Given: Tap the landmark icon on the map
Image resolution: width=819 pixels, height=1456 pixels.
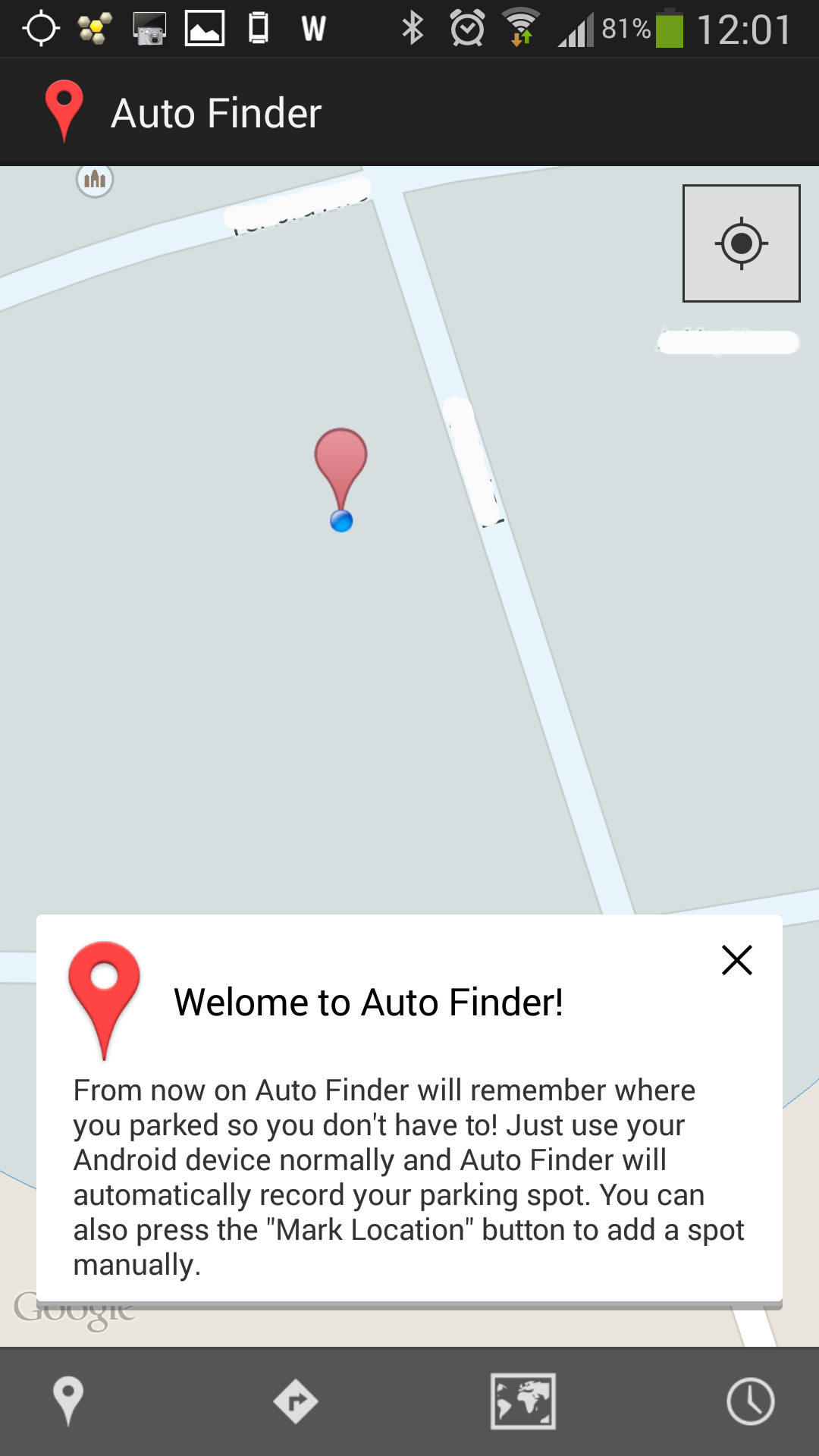Looking at the screenshot, I should tap(95, 181).
